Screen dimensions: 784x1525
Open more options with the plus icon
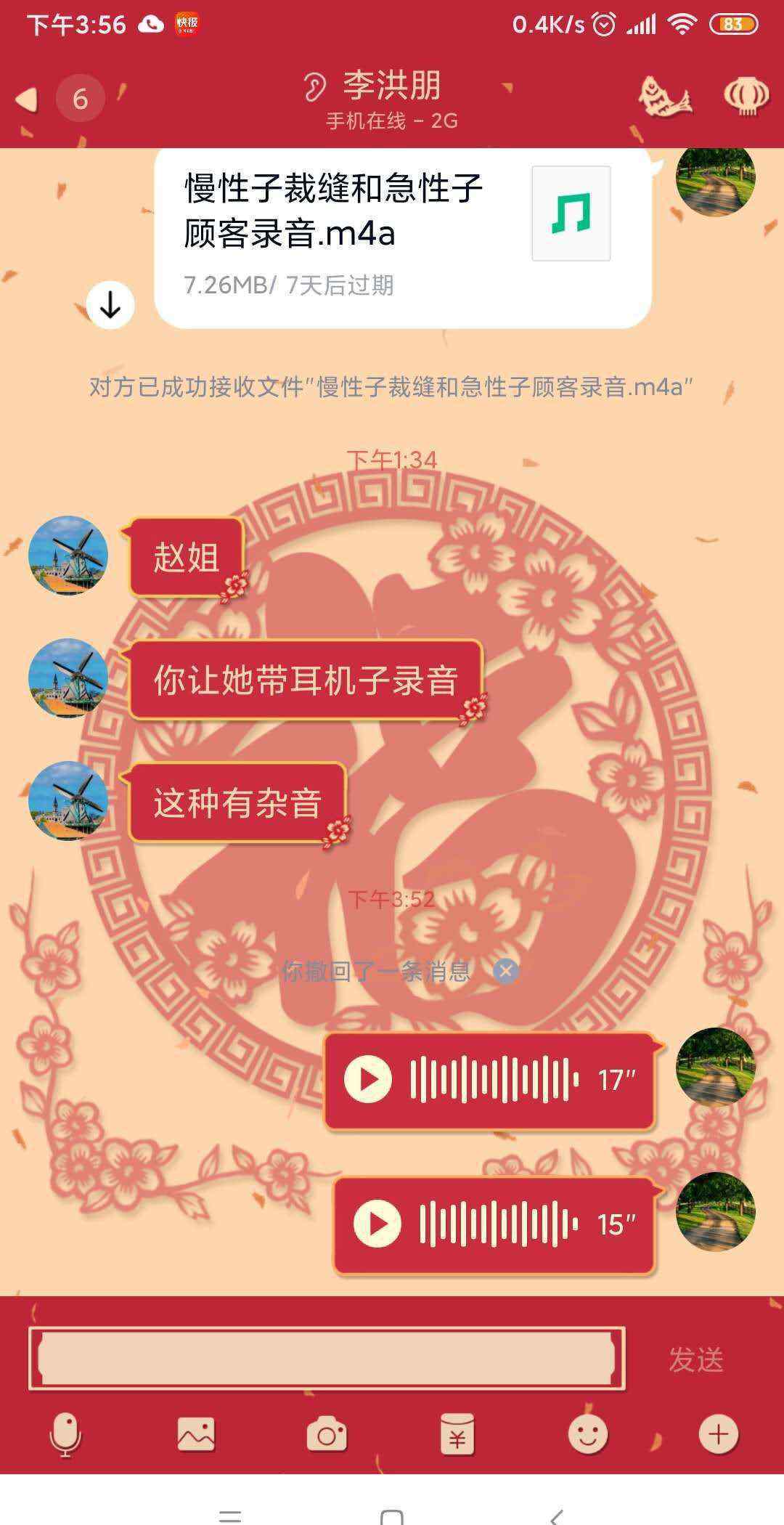[719, 1434]
